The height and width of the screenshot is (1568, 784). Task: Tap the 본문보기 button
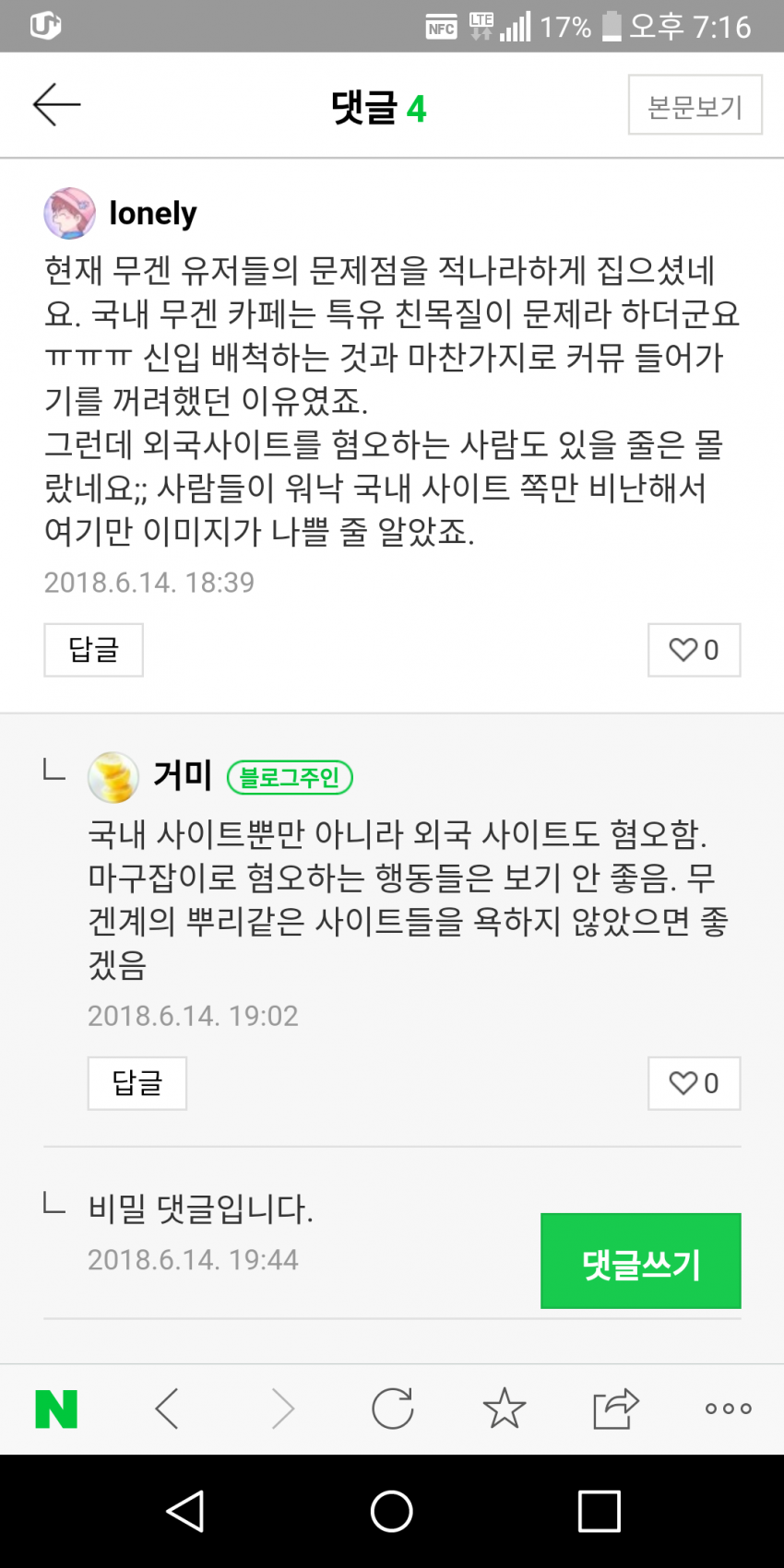(695, 106)
